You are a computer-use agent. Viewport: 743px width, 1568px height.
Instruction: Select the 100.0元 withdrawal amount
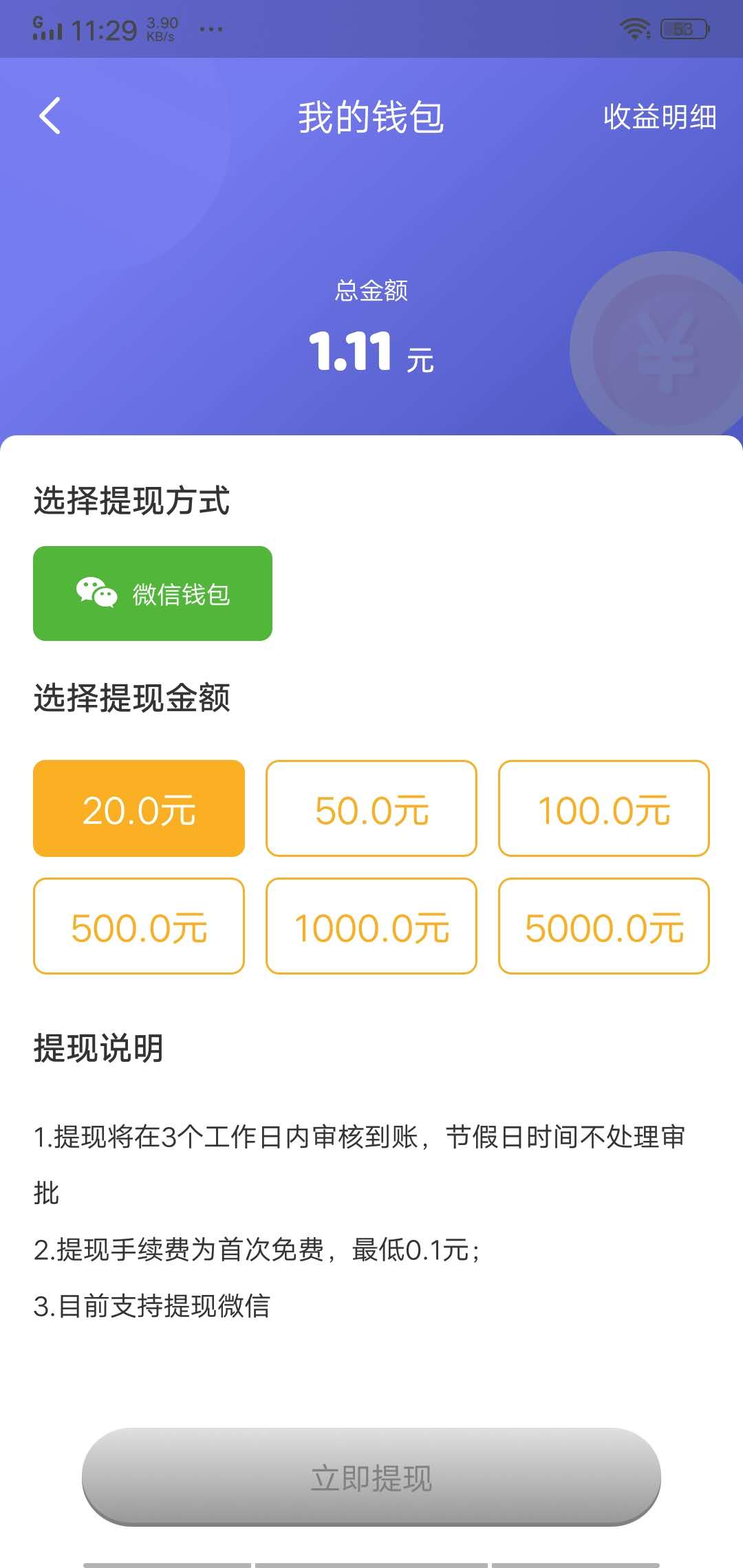click(x=603, y=809)
